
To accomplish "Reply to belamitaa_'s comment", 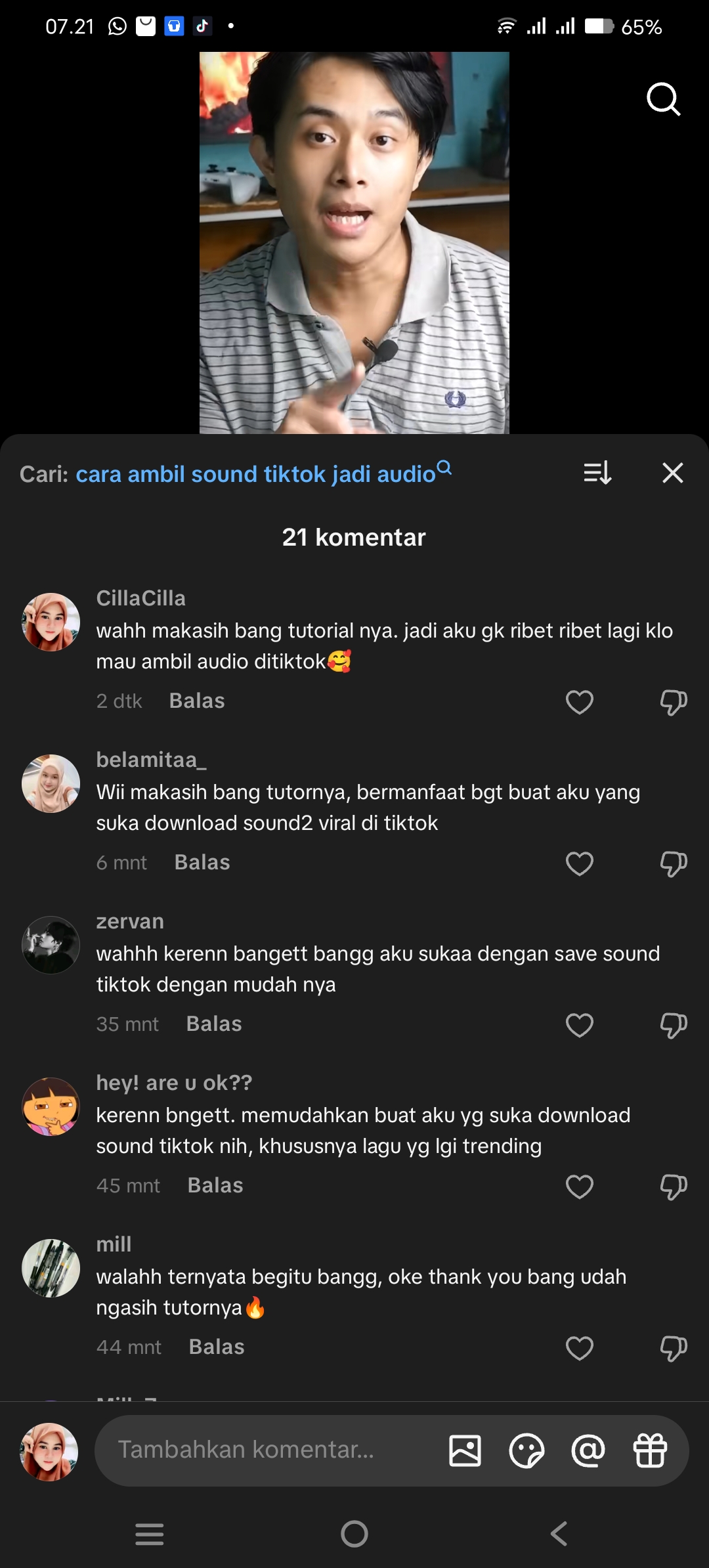I will (x=202, y=863).
